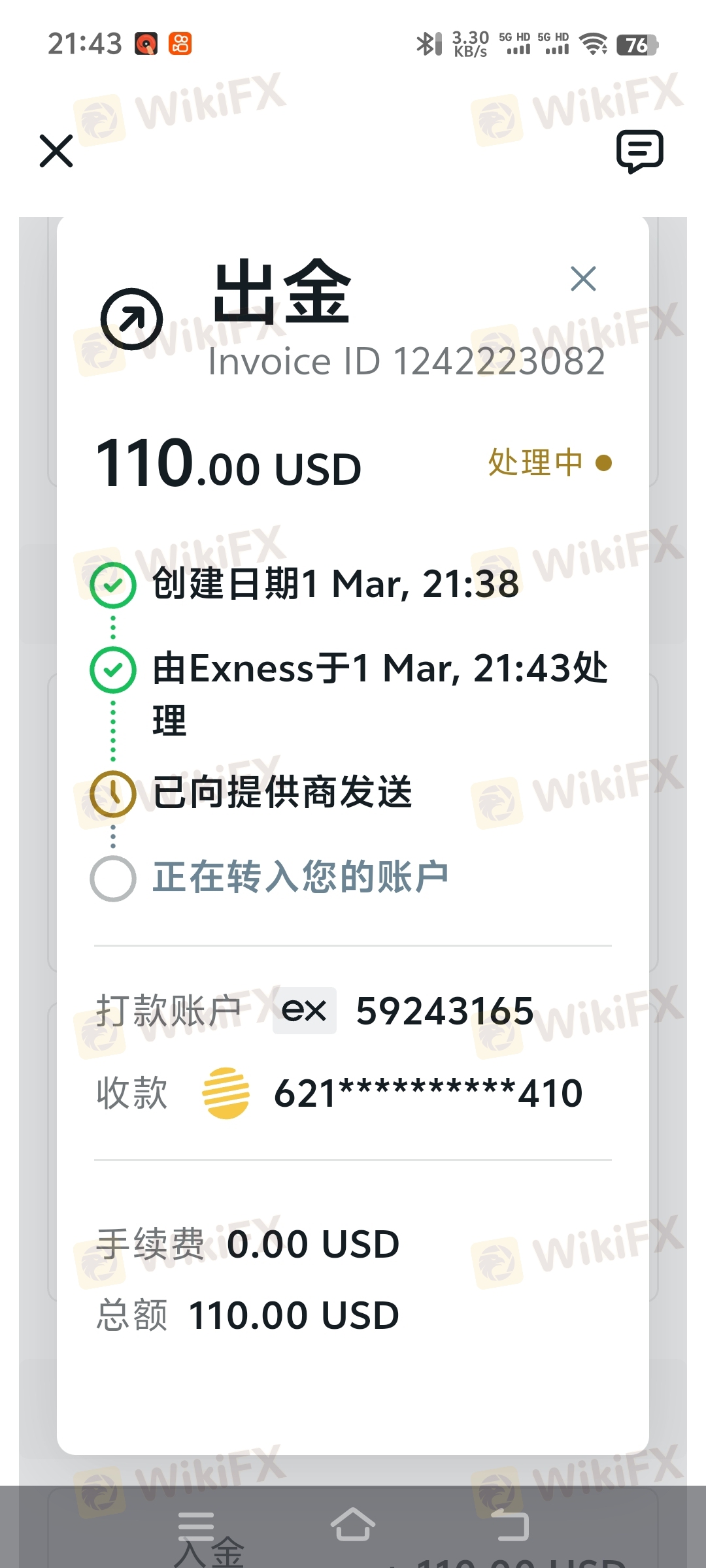706x1568 pixels.
Task: Open the support chat icon
Action: pos(639,151)
